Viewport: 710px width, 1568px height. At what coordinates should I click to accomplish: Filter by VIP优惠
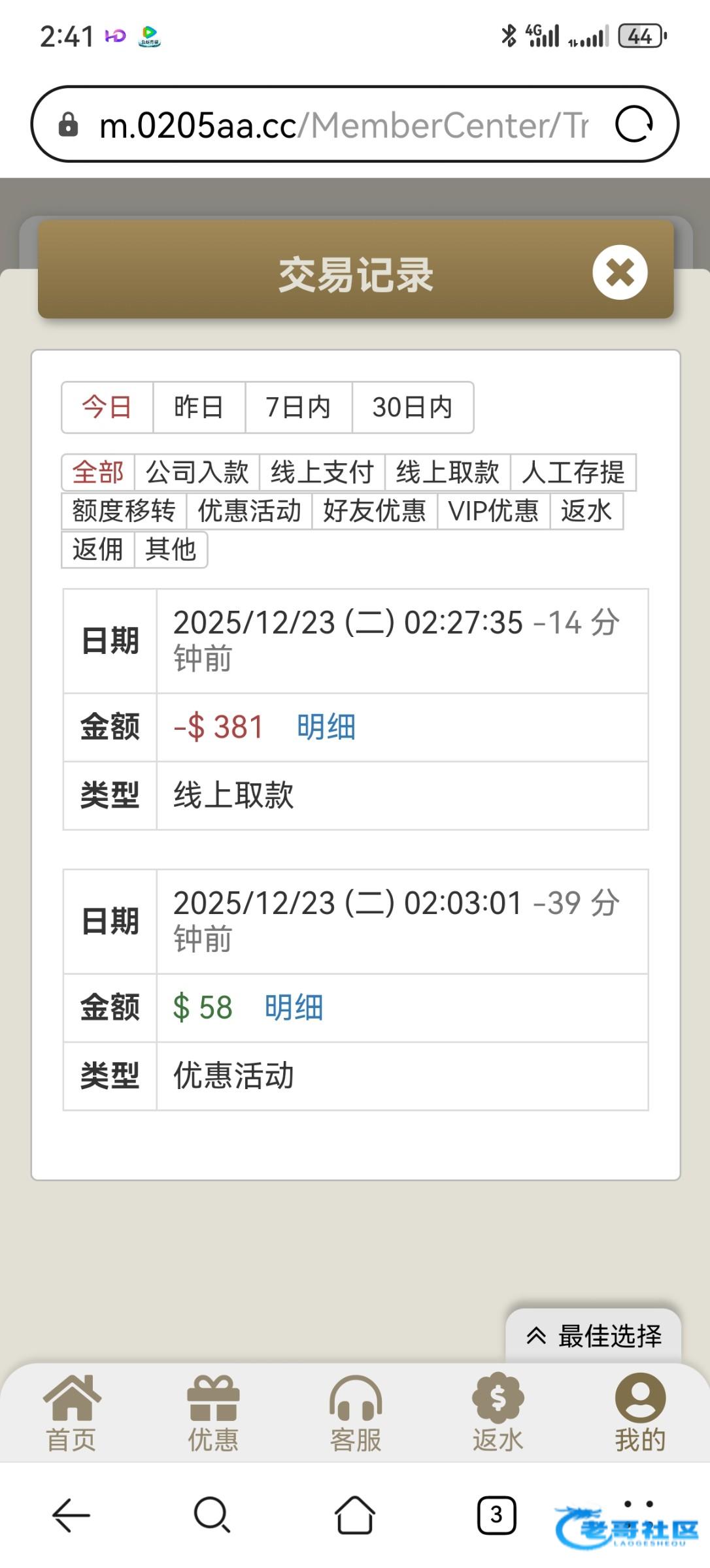(x=493, y=510)
